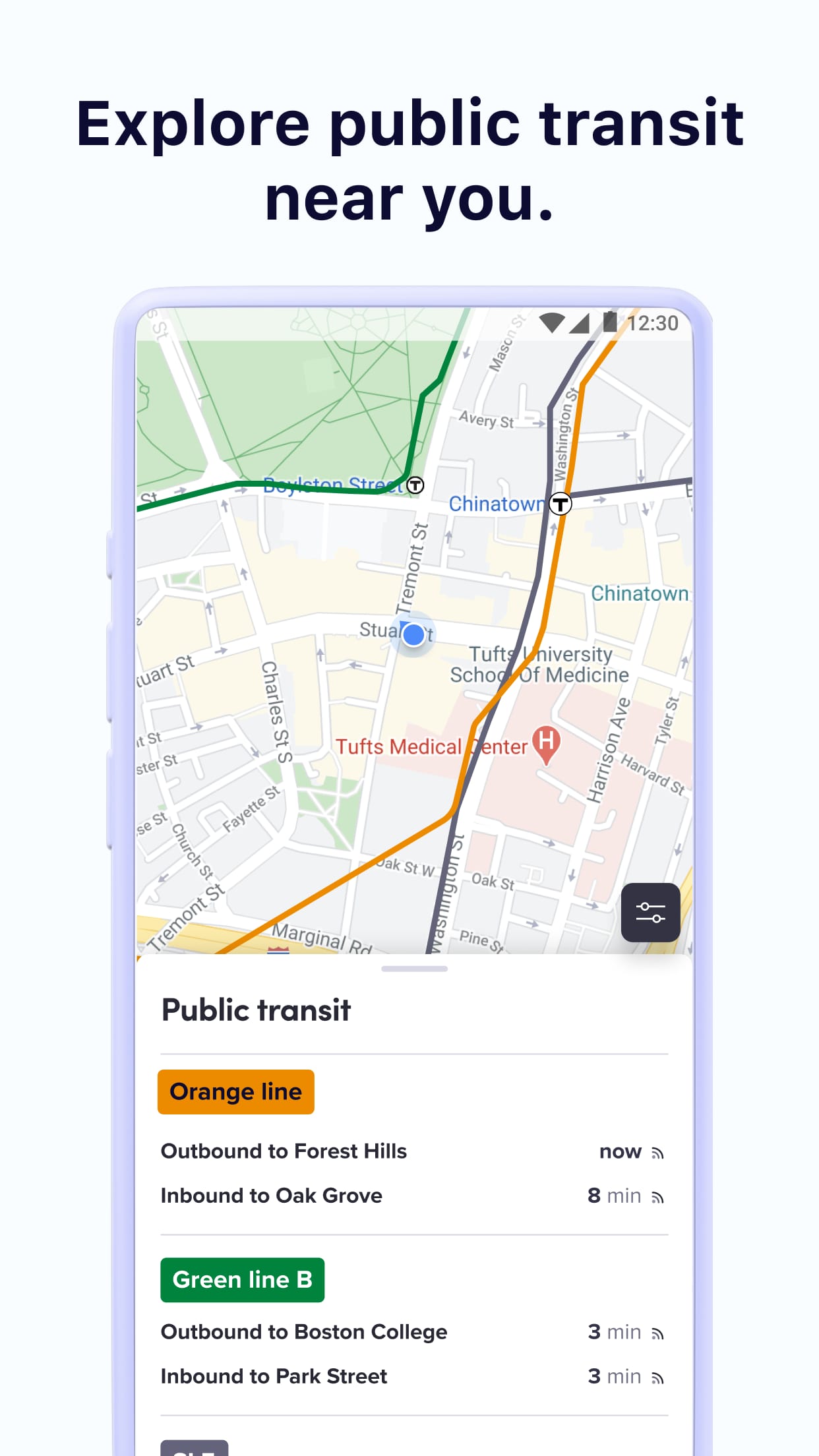Tap the live arrivals icon for Park Street

[x=657, y=1376]
